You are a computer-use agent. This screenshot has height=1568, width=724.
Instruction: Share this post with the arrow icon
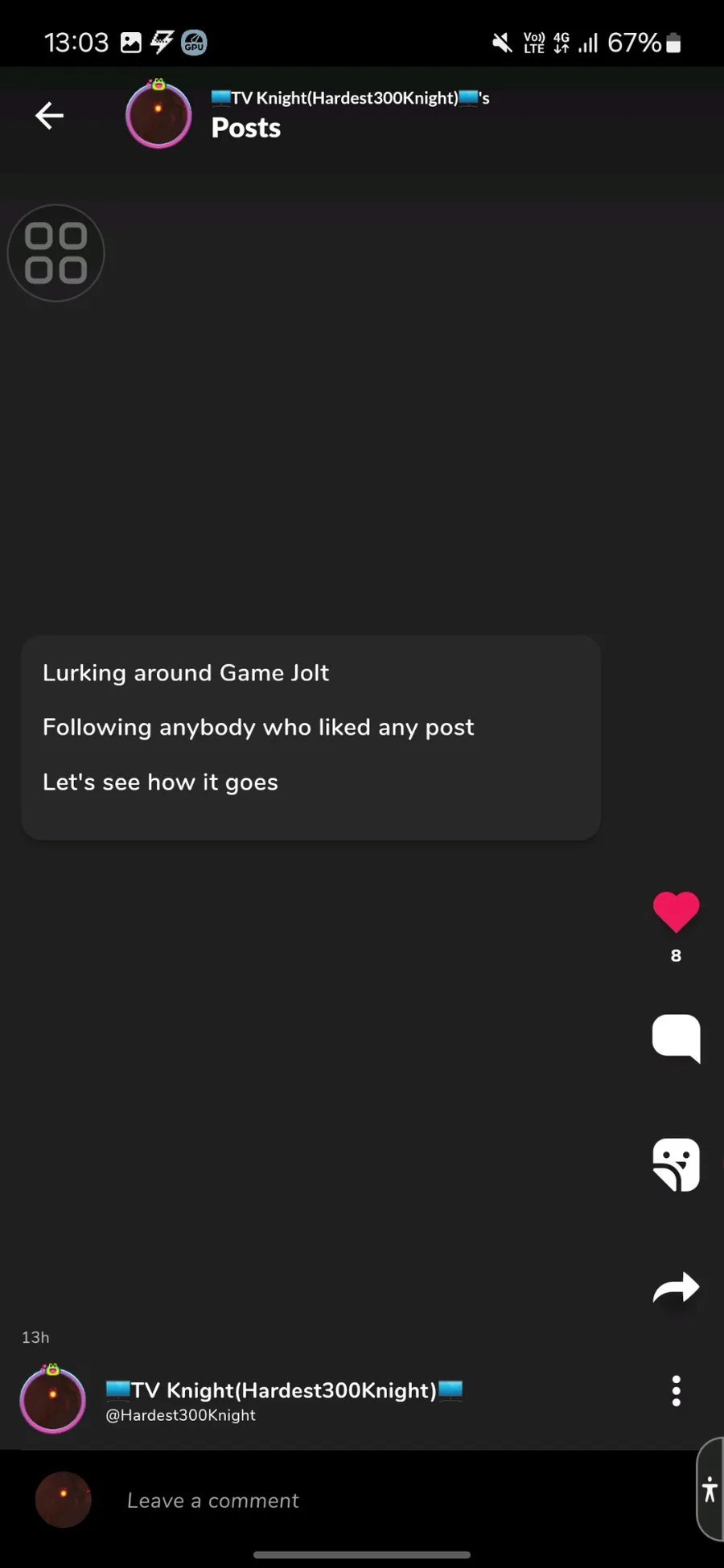coord(676,1287)
